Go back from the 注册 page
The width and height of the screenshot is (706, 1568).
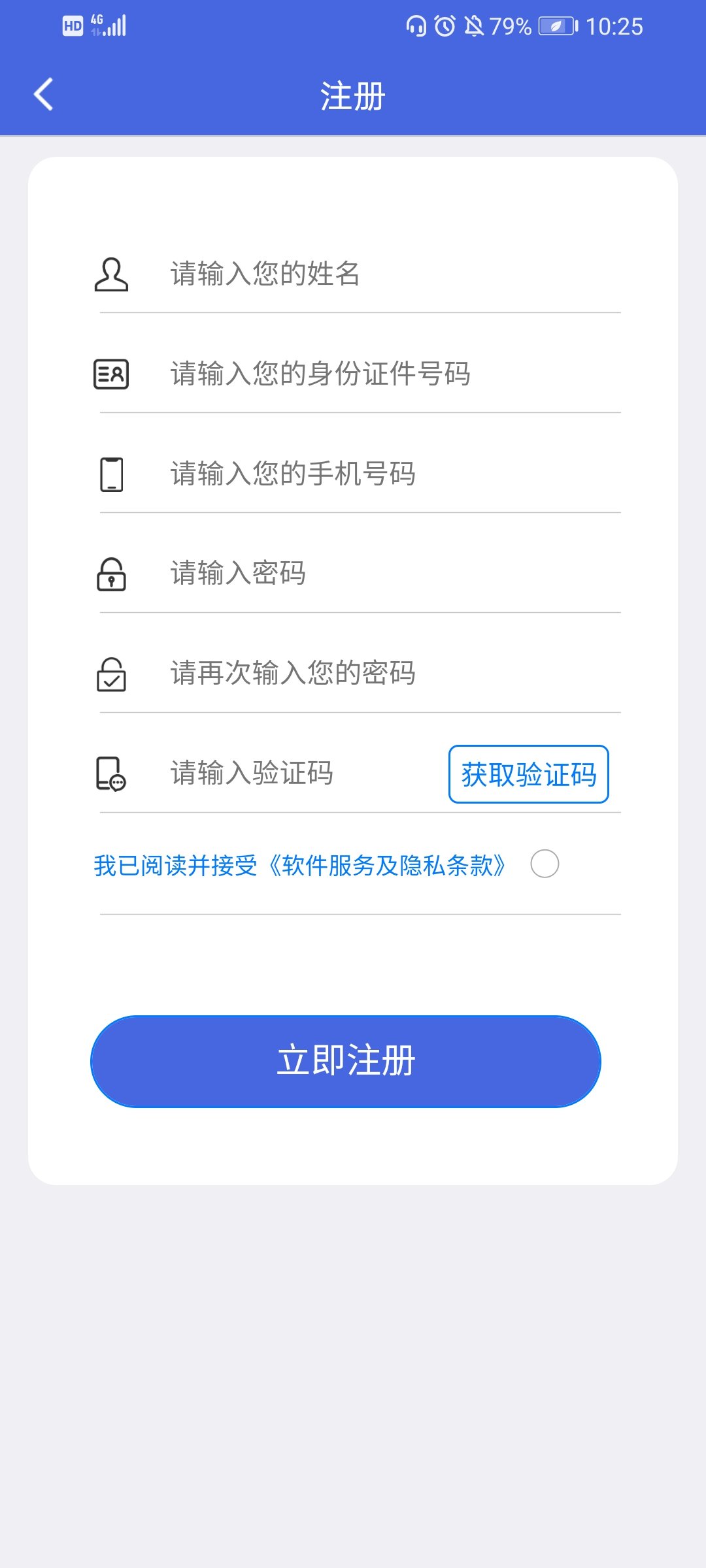coord(43,95)
